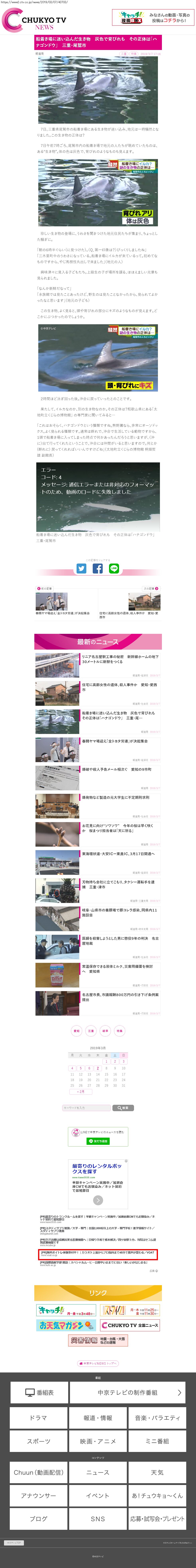Share this article on Facebook
The image size is (196, 1568).
click(98, 569)
